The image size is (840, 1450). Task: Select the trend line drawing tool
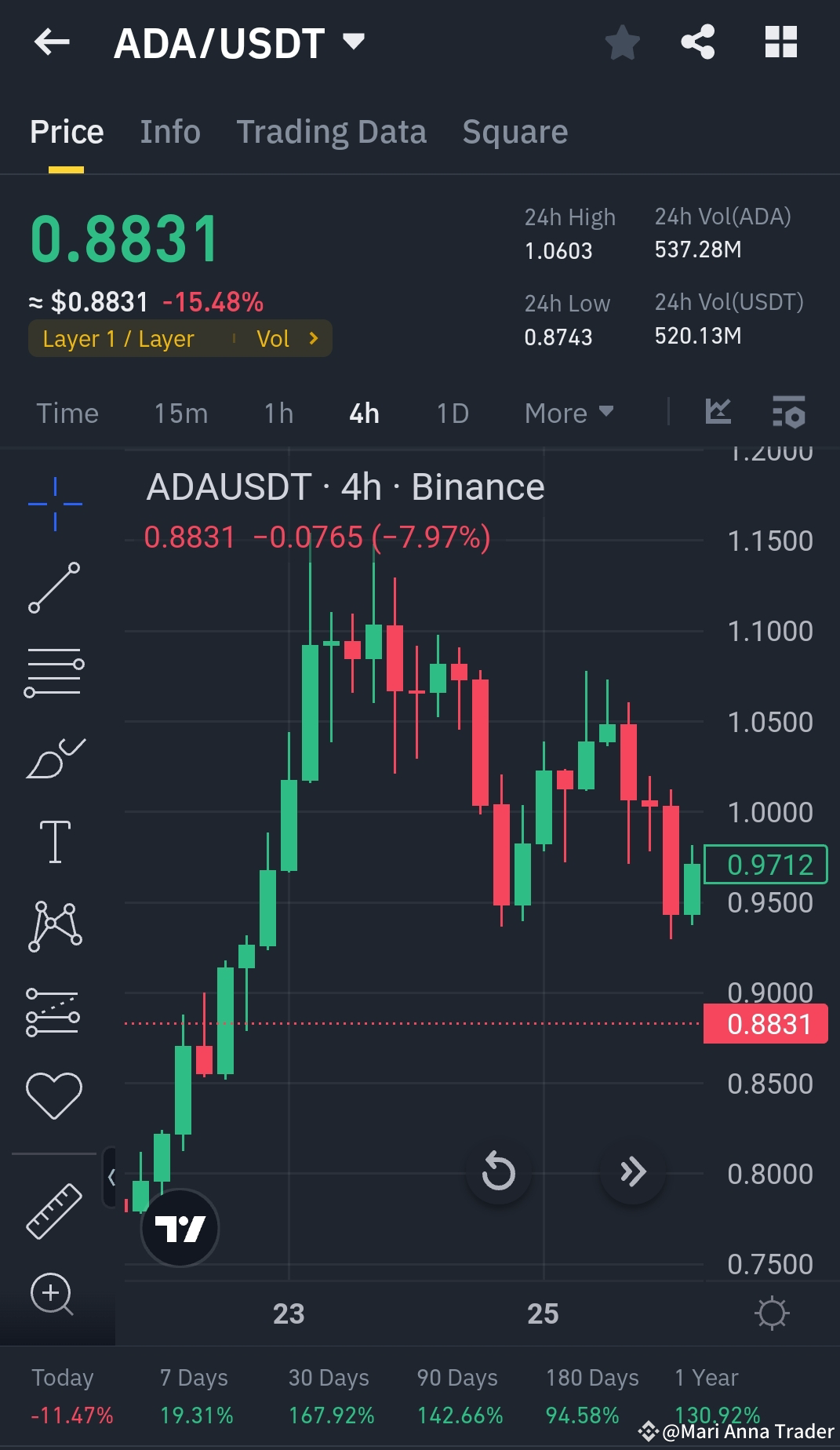point(53,587)
